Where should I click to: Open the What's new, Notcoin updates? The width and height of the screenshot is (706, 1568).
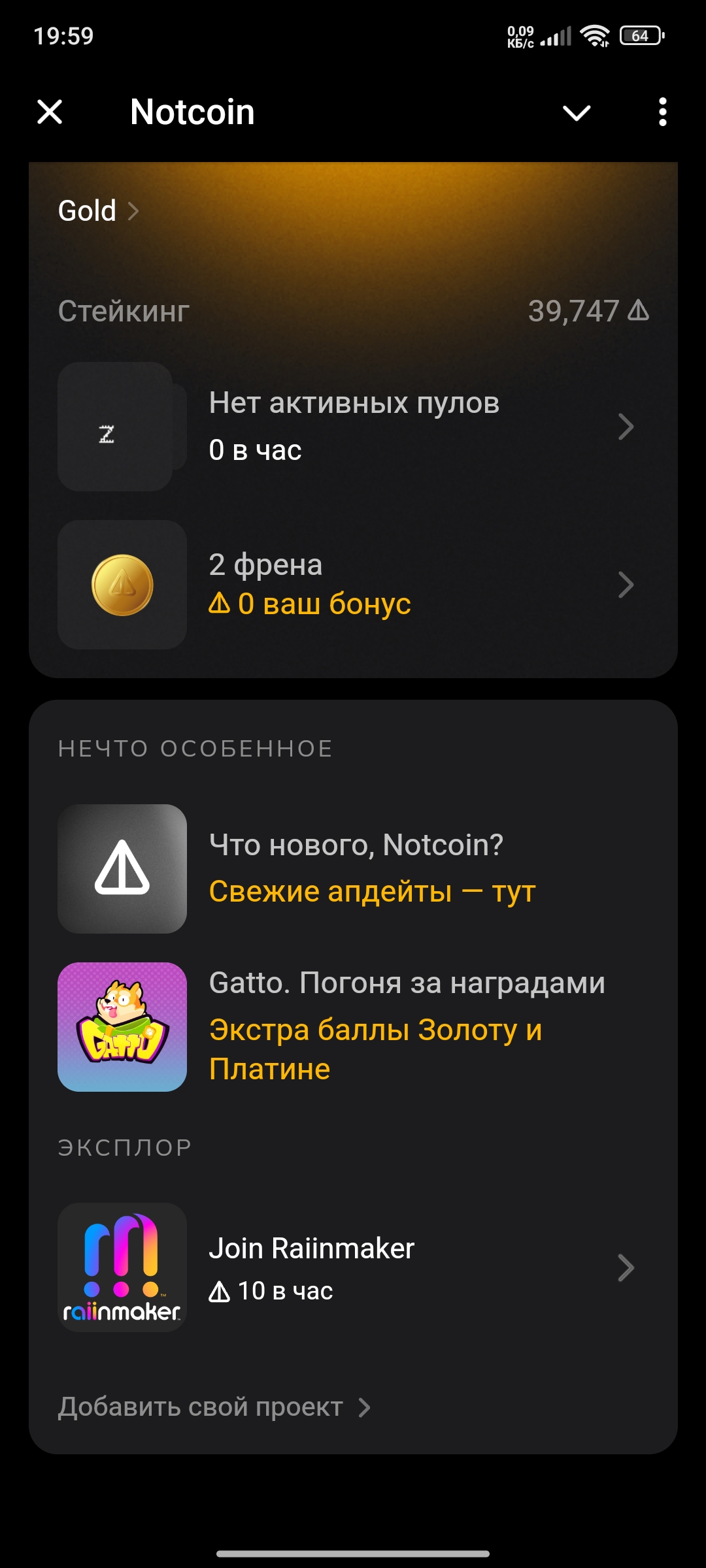click(353, 869)
